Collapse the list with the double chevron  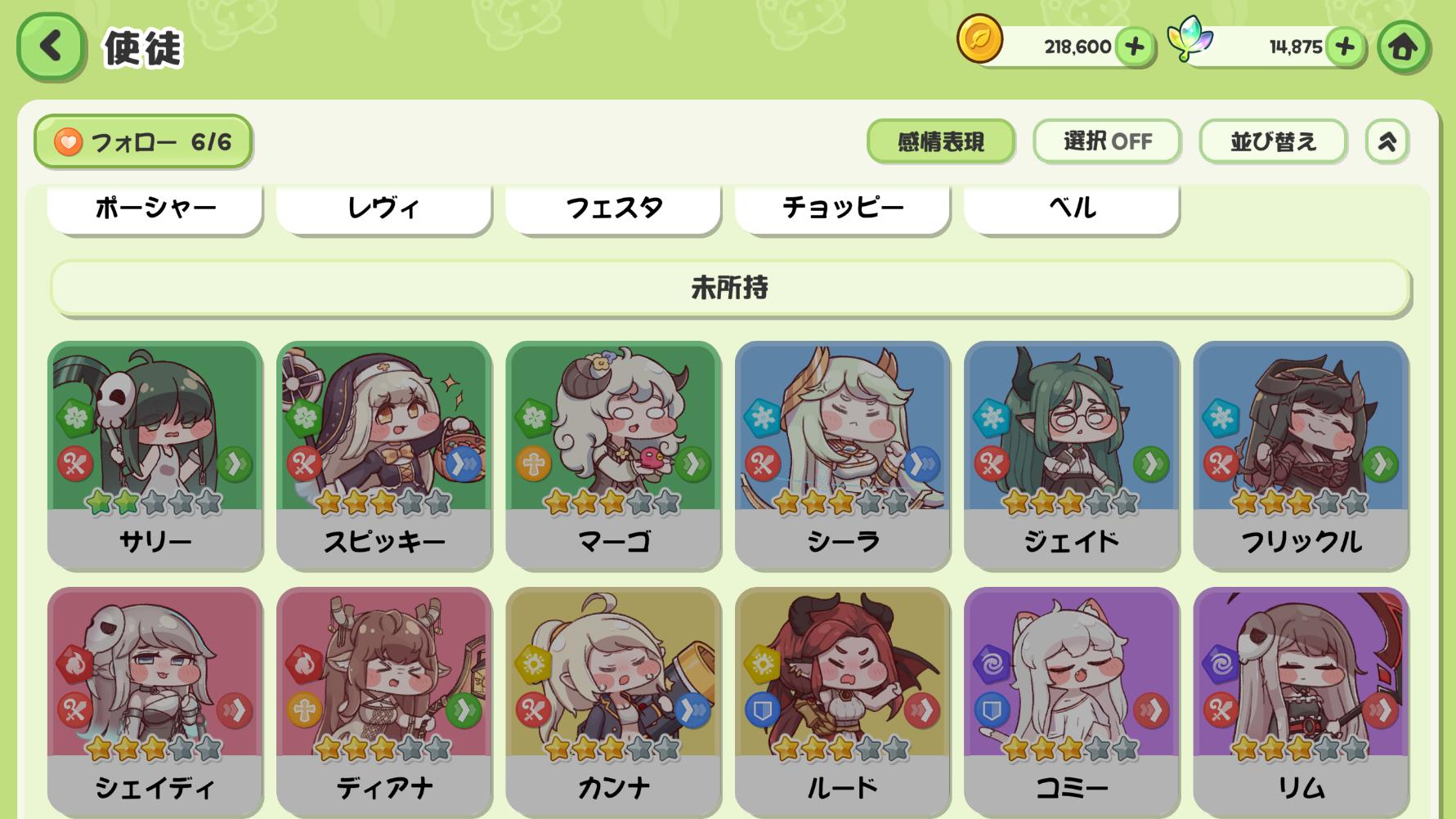pos(1387,142)
